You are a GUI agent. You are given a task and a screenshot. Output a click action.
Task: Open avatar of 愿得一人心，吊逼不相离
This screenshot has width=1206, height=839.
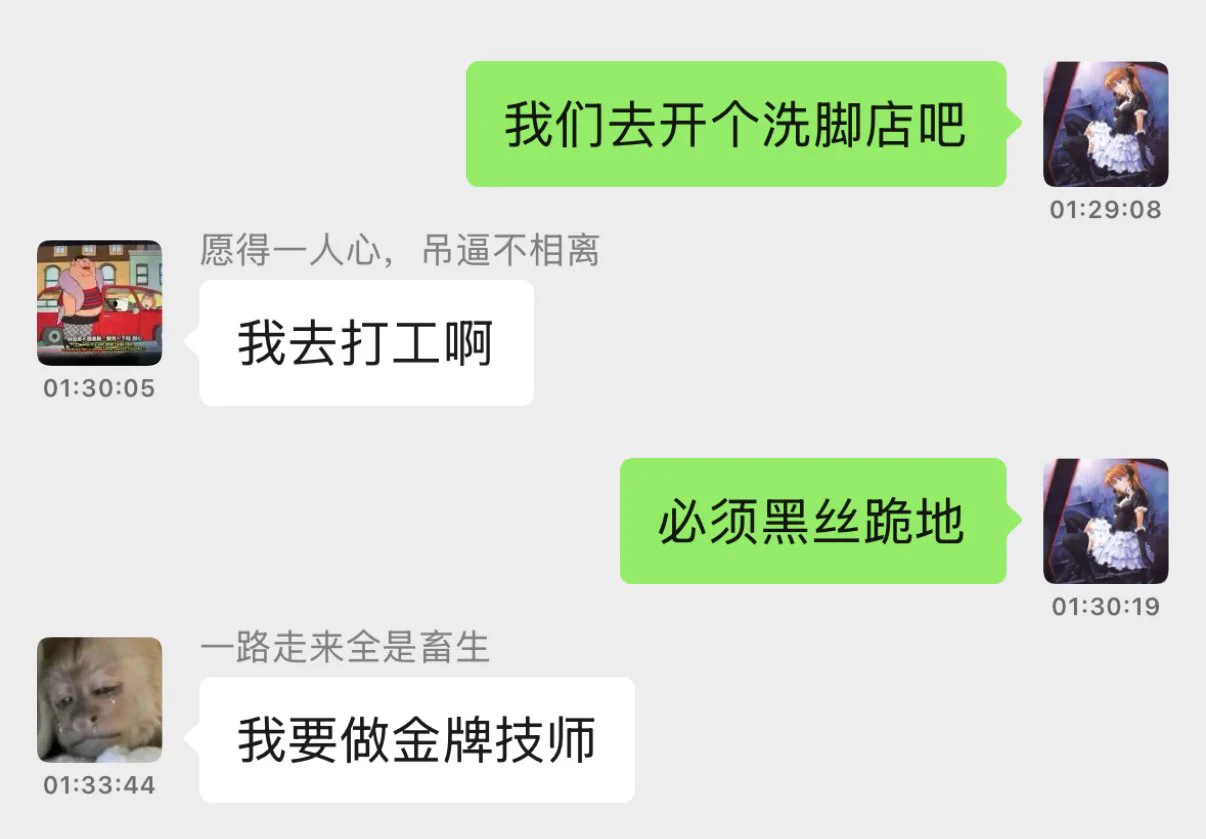click(x=99, y=303)
